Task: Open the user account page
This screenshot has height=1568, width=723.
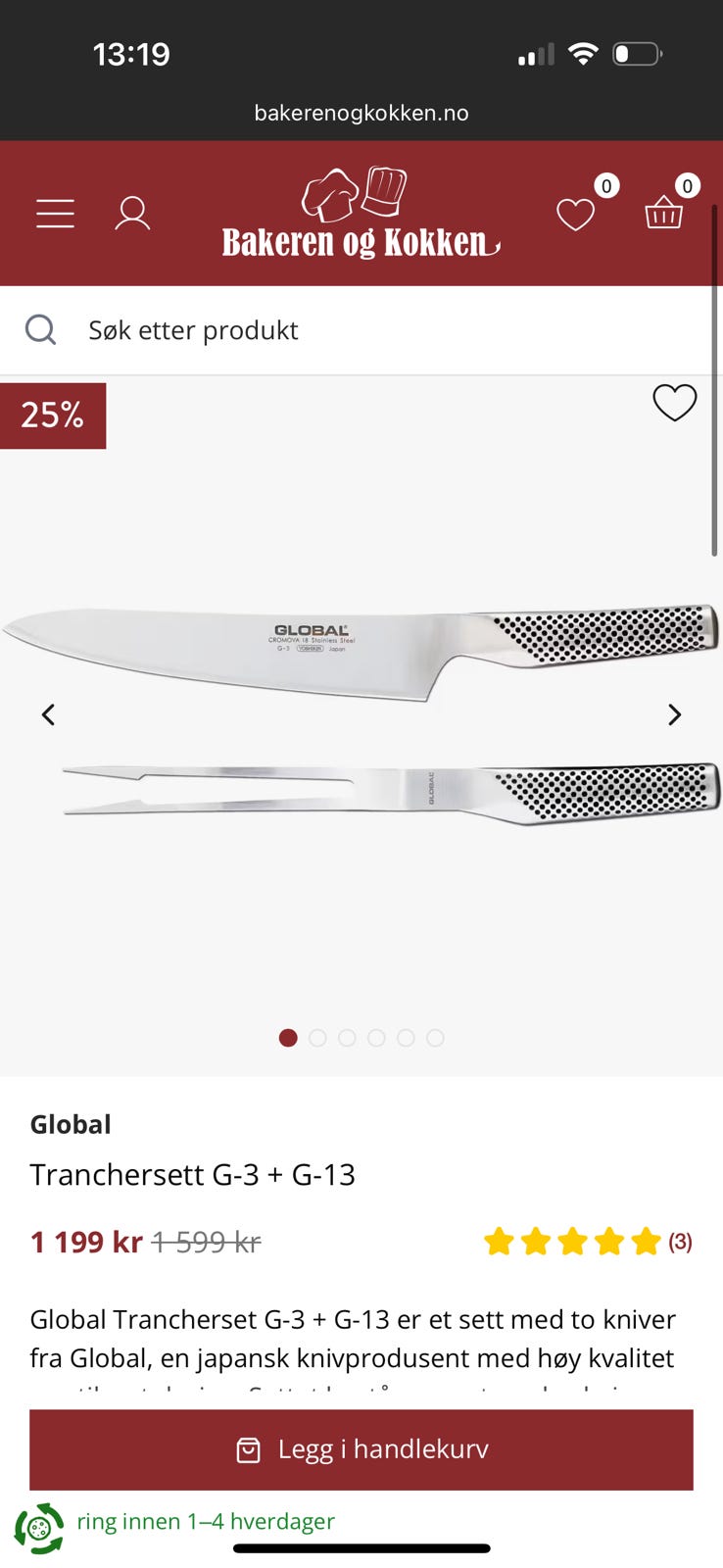Action: (x=132, y=213)
